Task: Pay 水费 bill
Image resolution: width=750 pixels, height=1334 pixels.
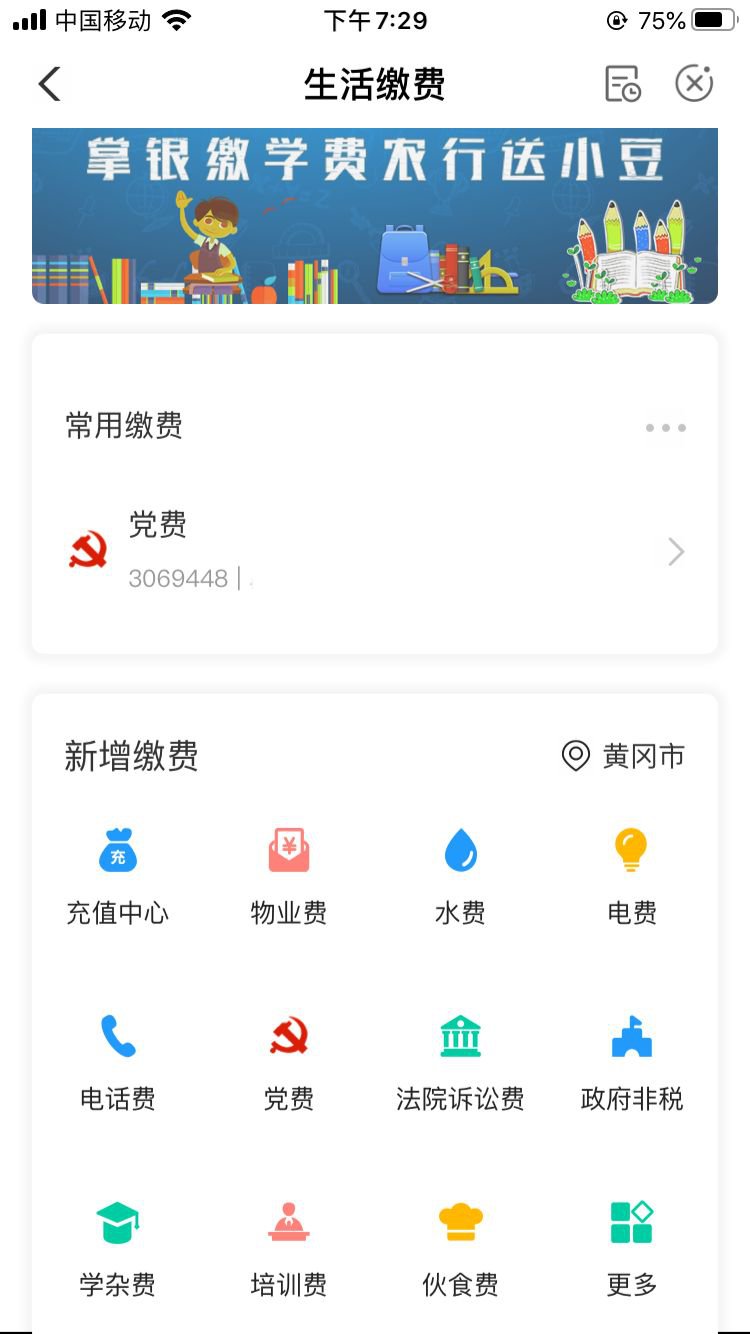Action: click(460, 872)
